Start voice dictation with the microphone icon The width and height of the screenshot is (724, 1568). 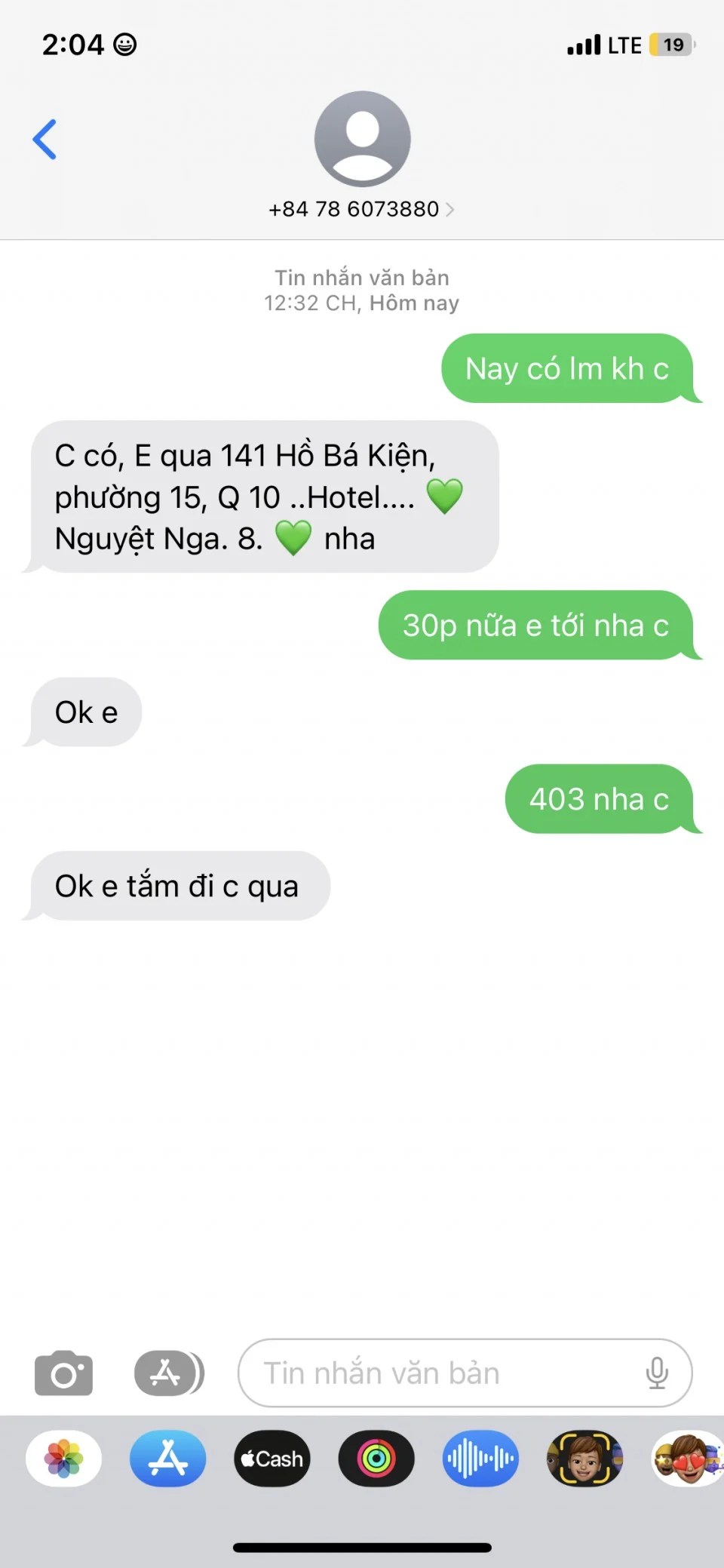click(x=657, y=1373)
